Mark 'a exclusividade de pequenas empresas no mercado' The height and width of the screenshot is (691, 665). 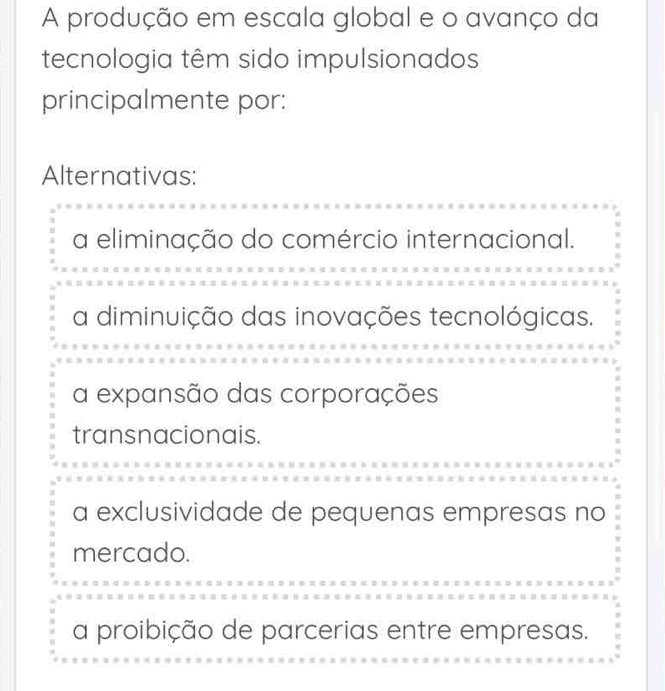336,532
